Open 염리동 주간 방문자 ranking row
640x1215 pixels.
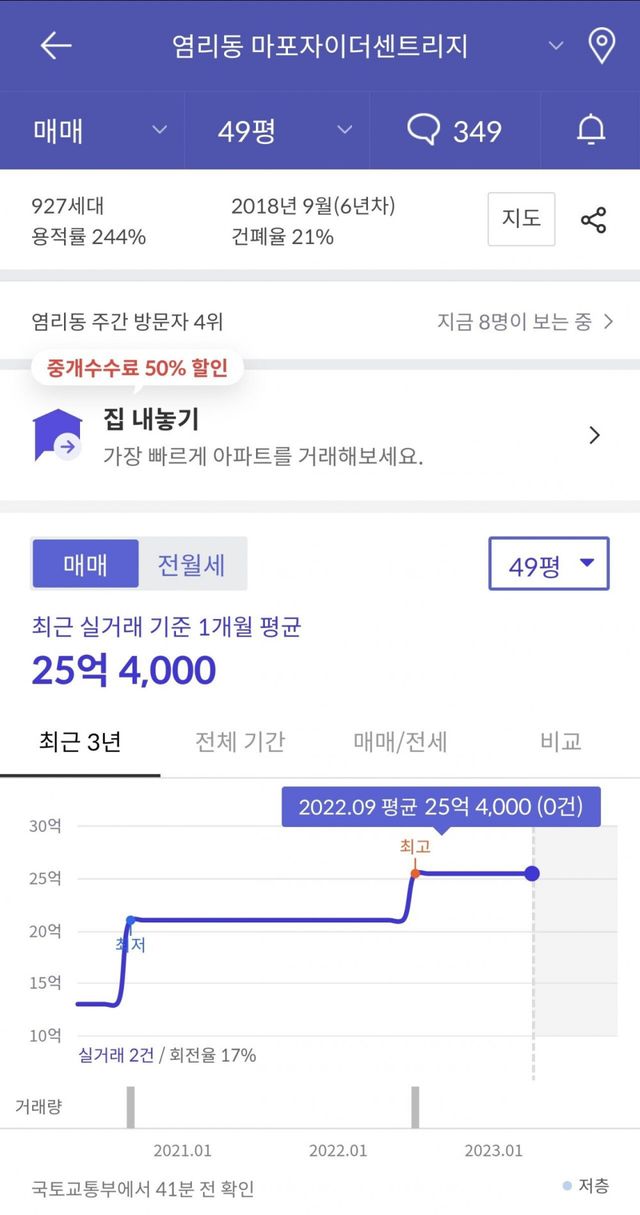pyautogui.click(x=320, y=321)
